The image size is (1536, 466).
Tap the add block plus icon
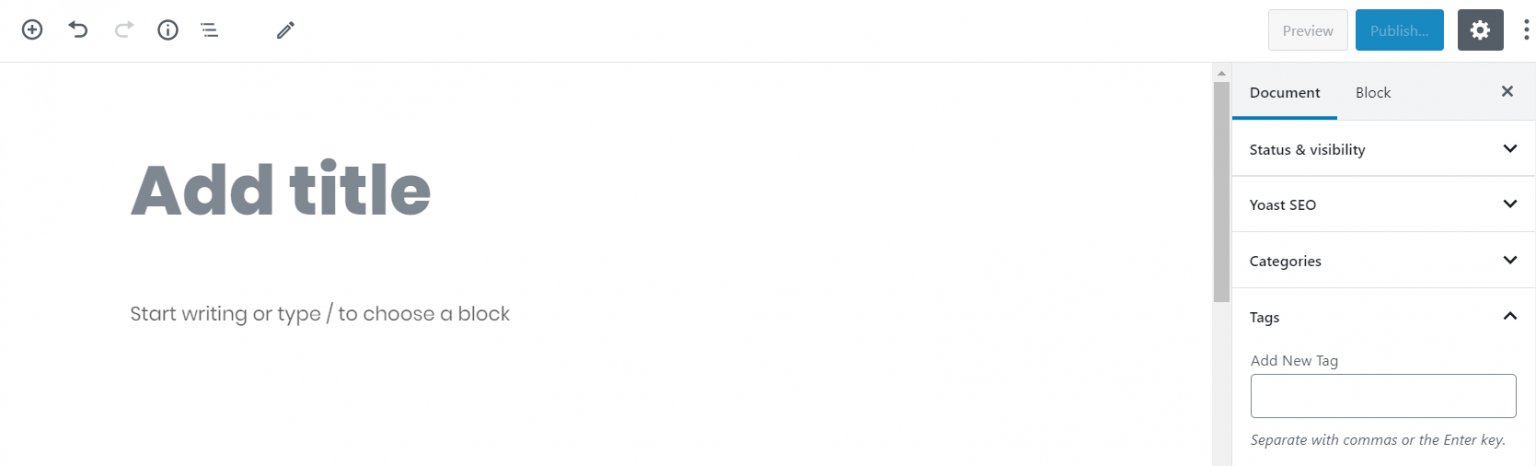(x=32, y=30)
